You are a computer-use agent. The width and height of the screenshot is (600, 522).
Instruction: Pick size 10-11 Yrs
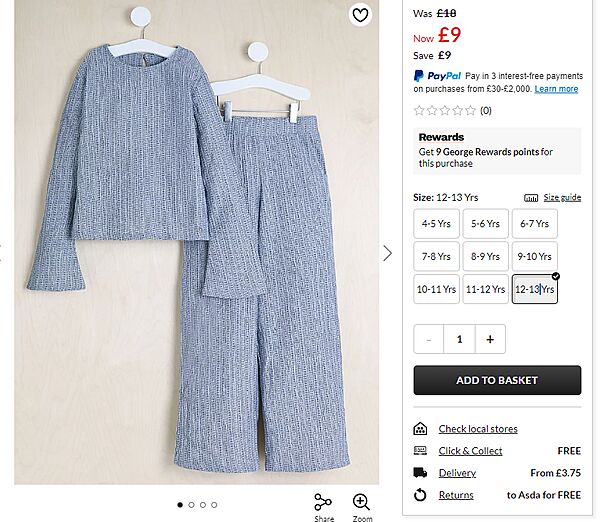pos(436,290)
